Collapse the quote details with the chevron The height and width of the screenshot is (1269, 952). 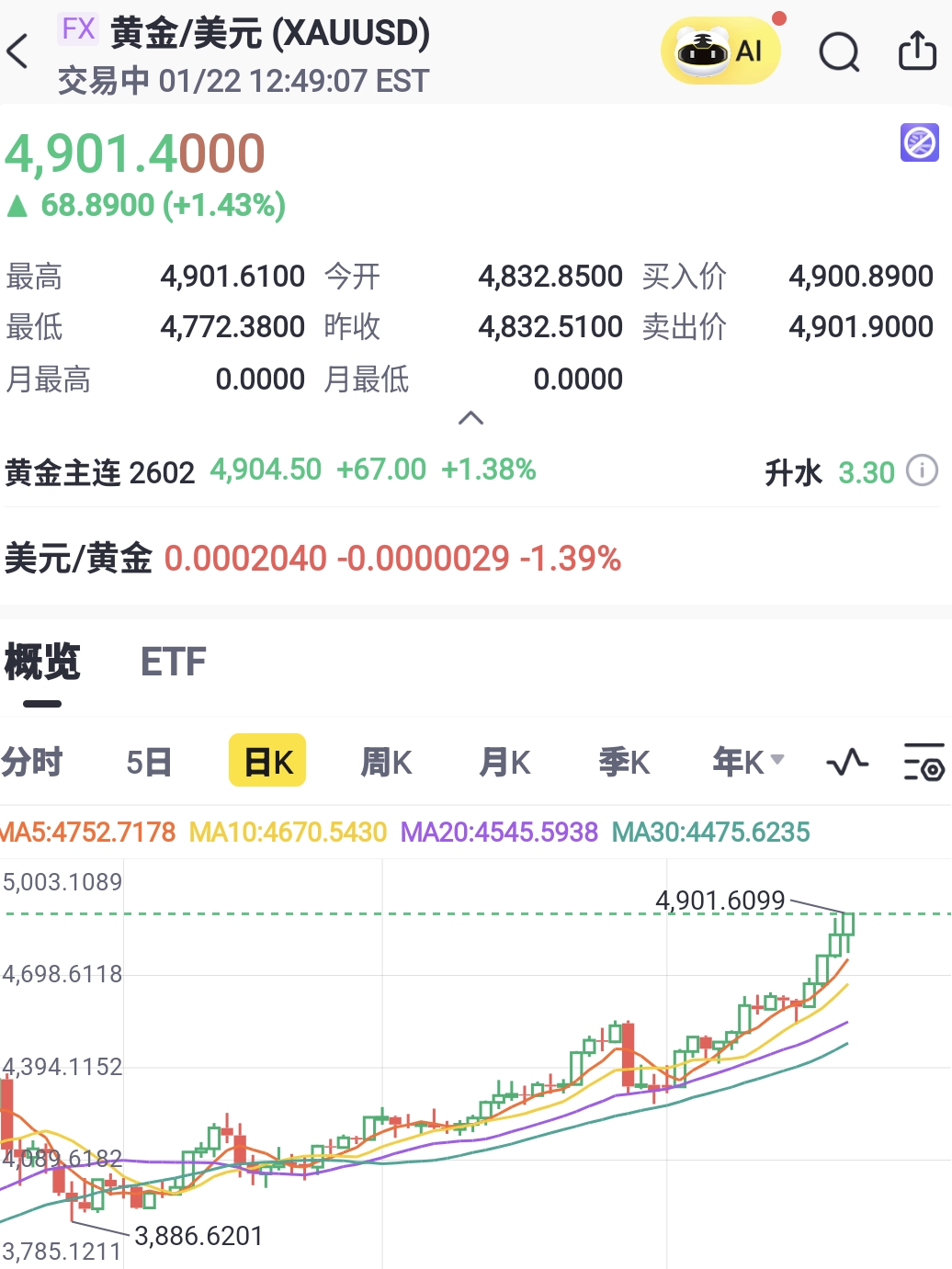470,419
